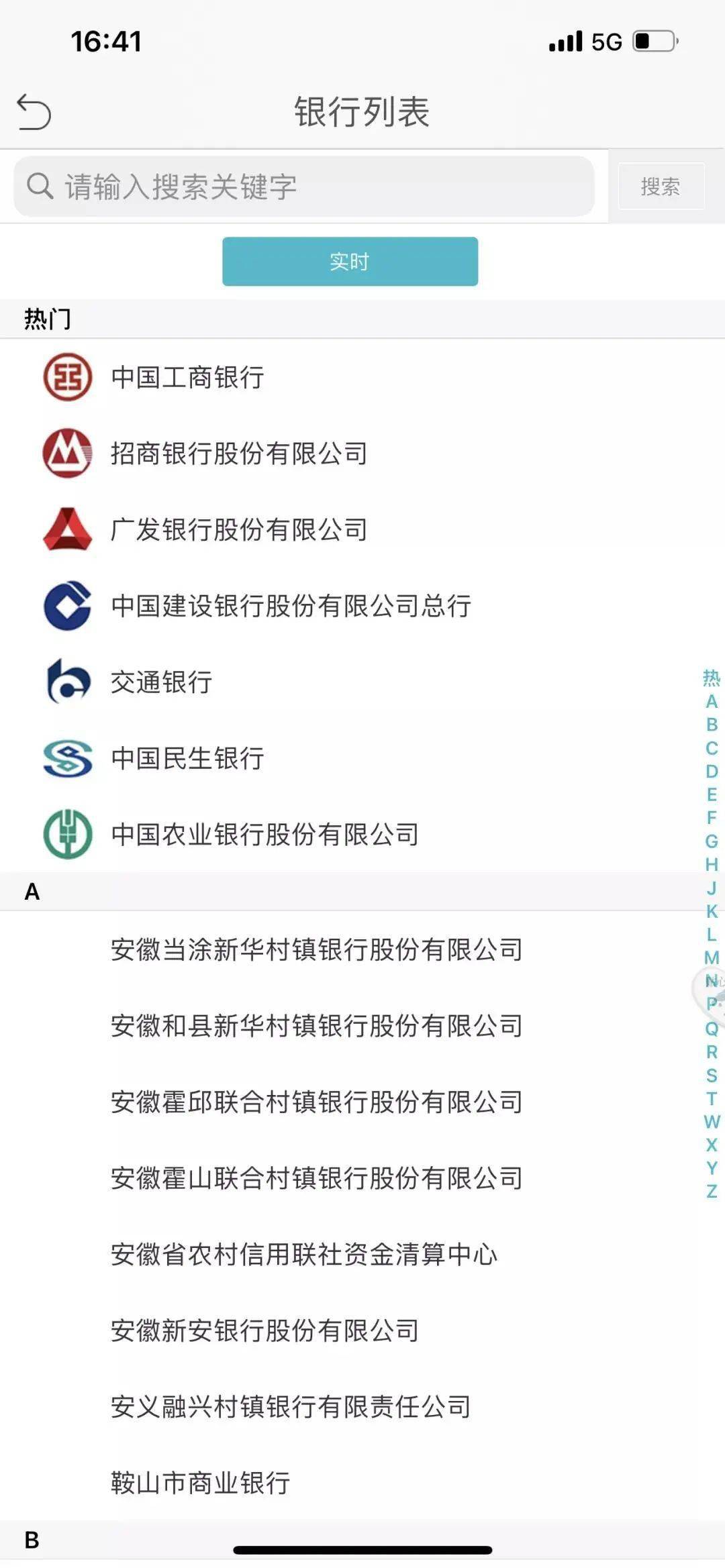Choose 鞍山市商业银行
The height and width of the screenshot is (1568, 725).
[200, 1483]
